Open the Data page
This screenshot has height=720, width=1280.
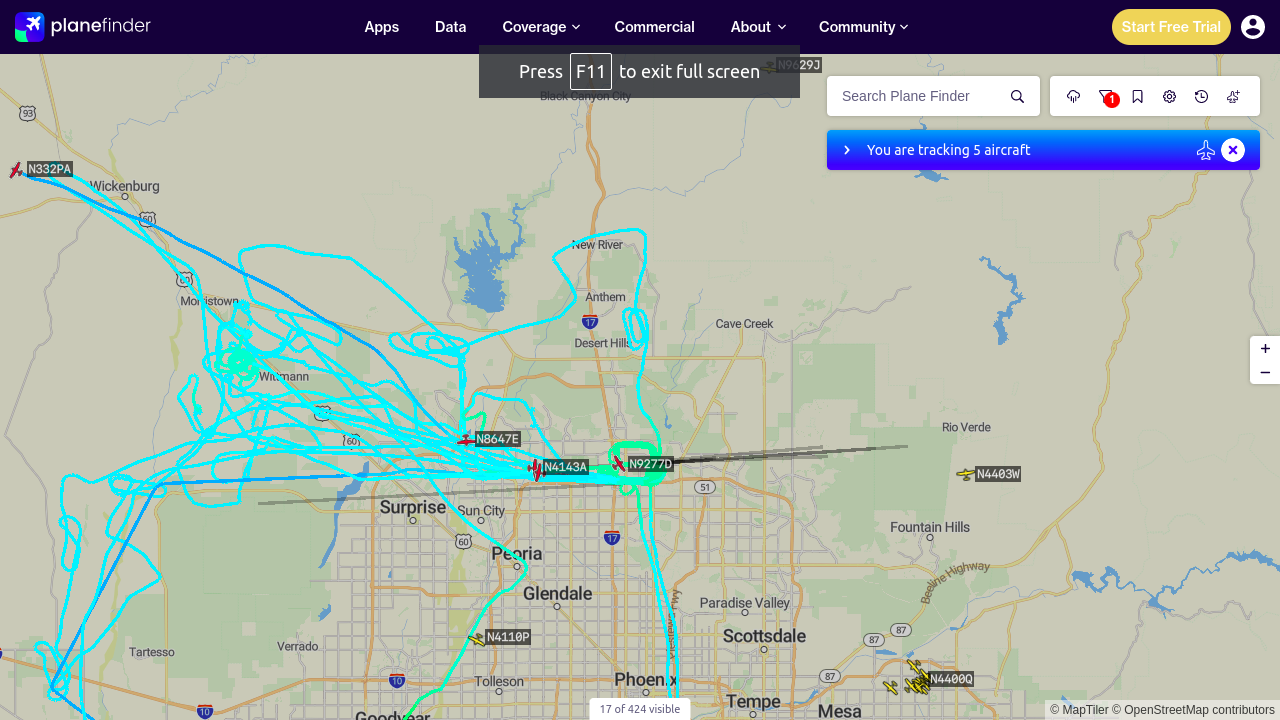click(x=450, y=27)
